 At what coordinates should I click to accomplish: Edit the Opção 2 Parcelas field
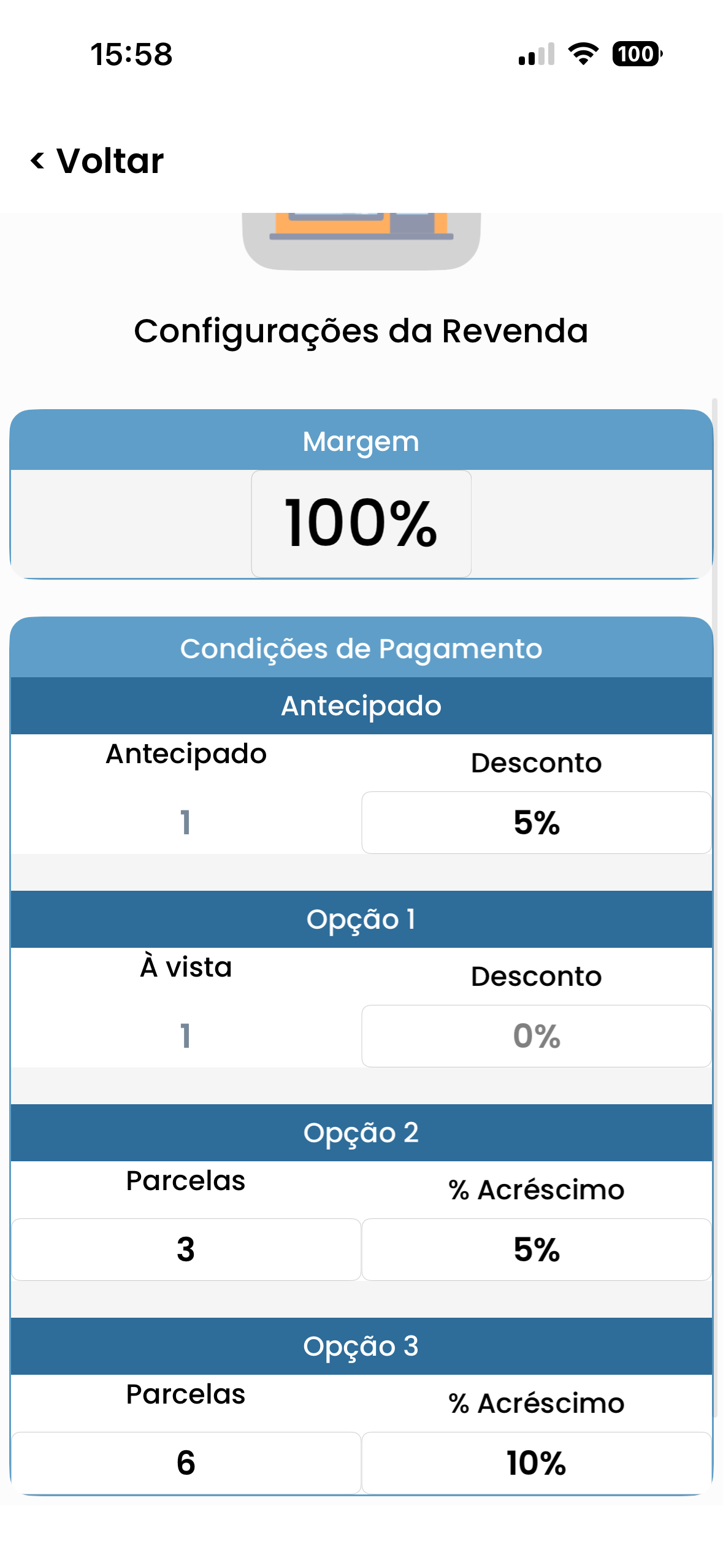click(x=186, y=1249)
